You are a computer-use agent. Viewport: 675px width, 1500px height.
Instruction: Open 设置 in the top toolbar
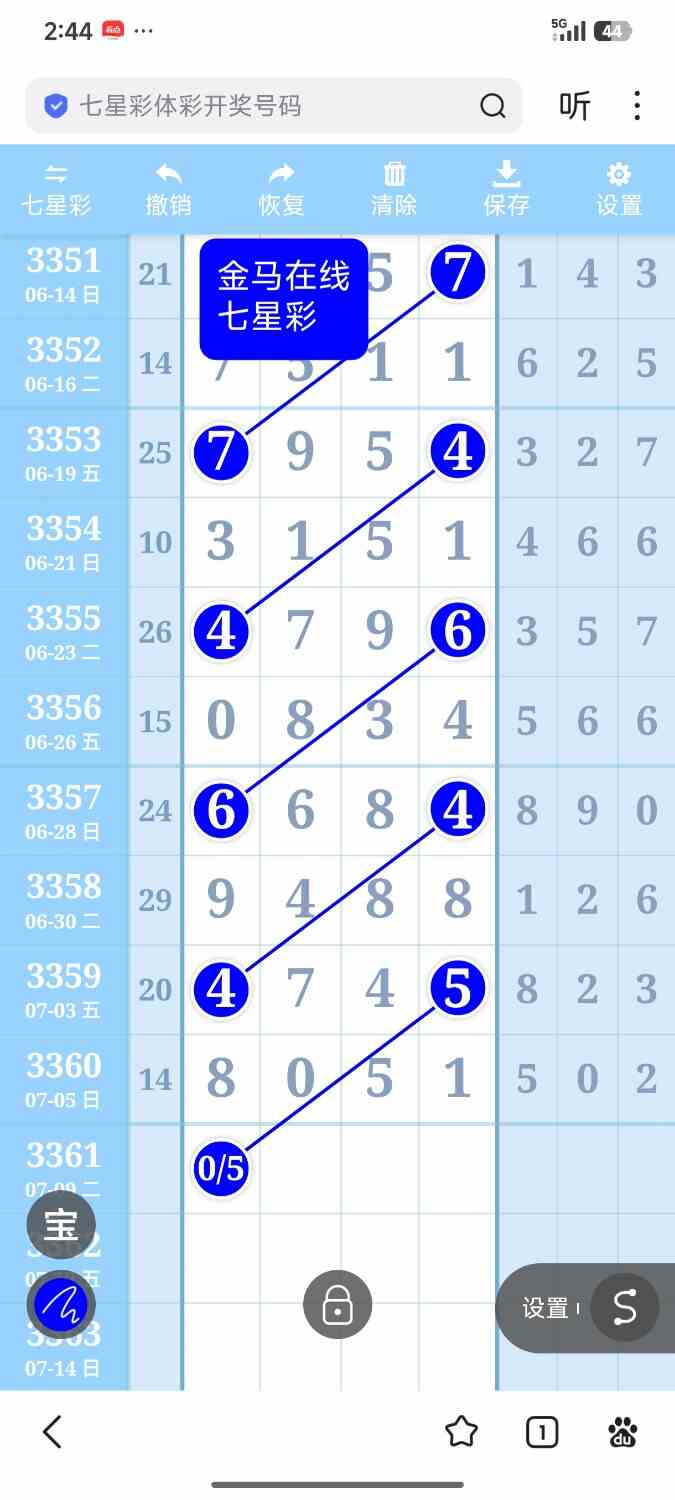[x=619, y=190]
